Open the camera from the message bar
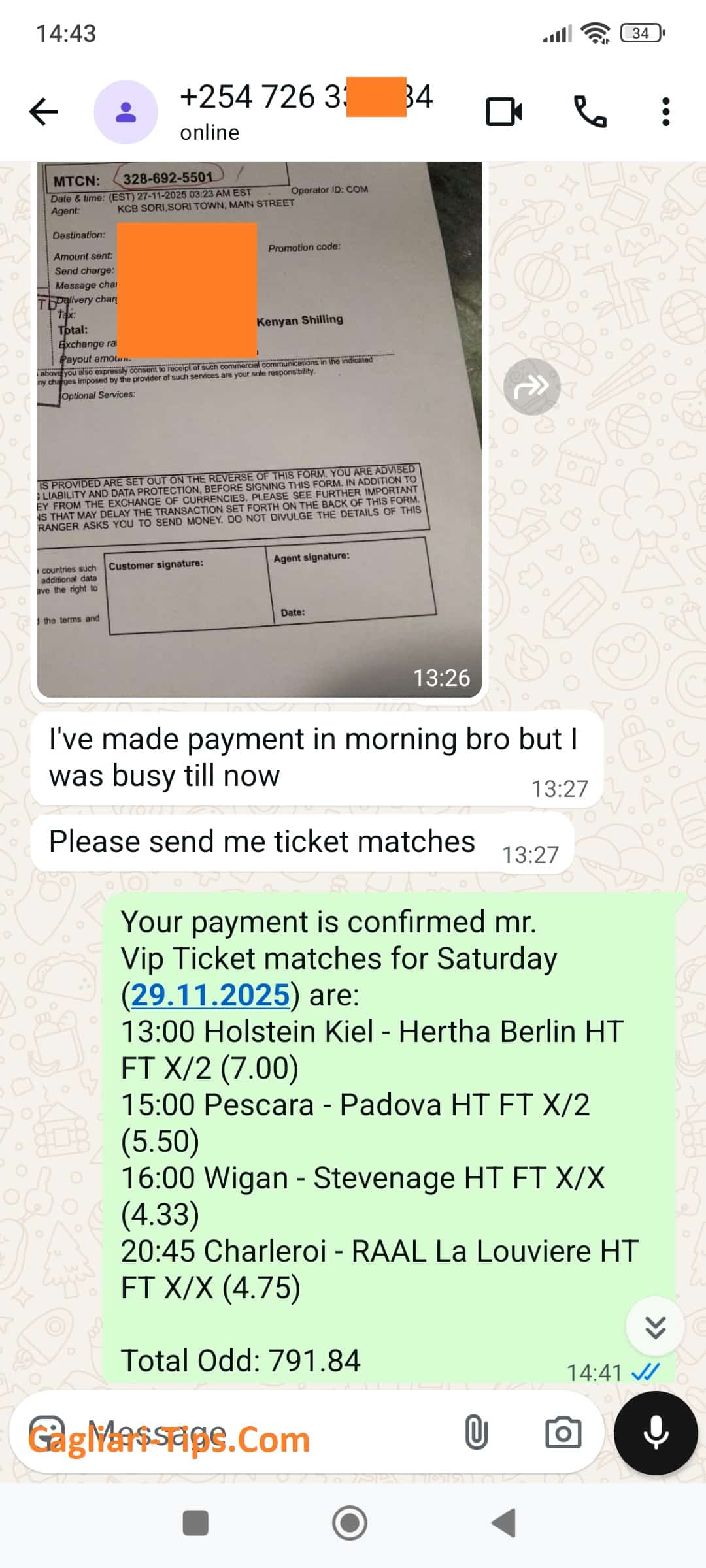This screenshot has height=1568, width=706. (563, 1433)
